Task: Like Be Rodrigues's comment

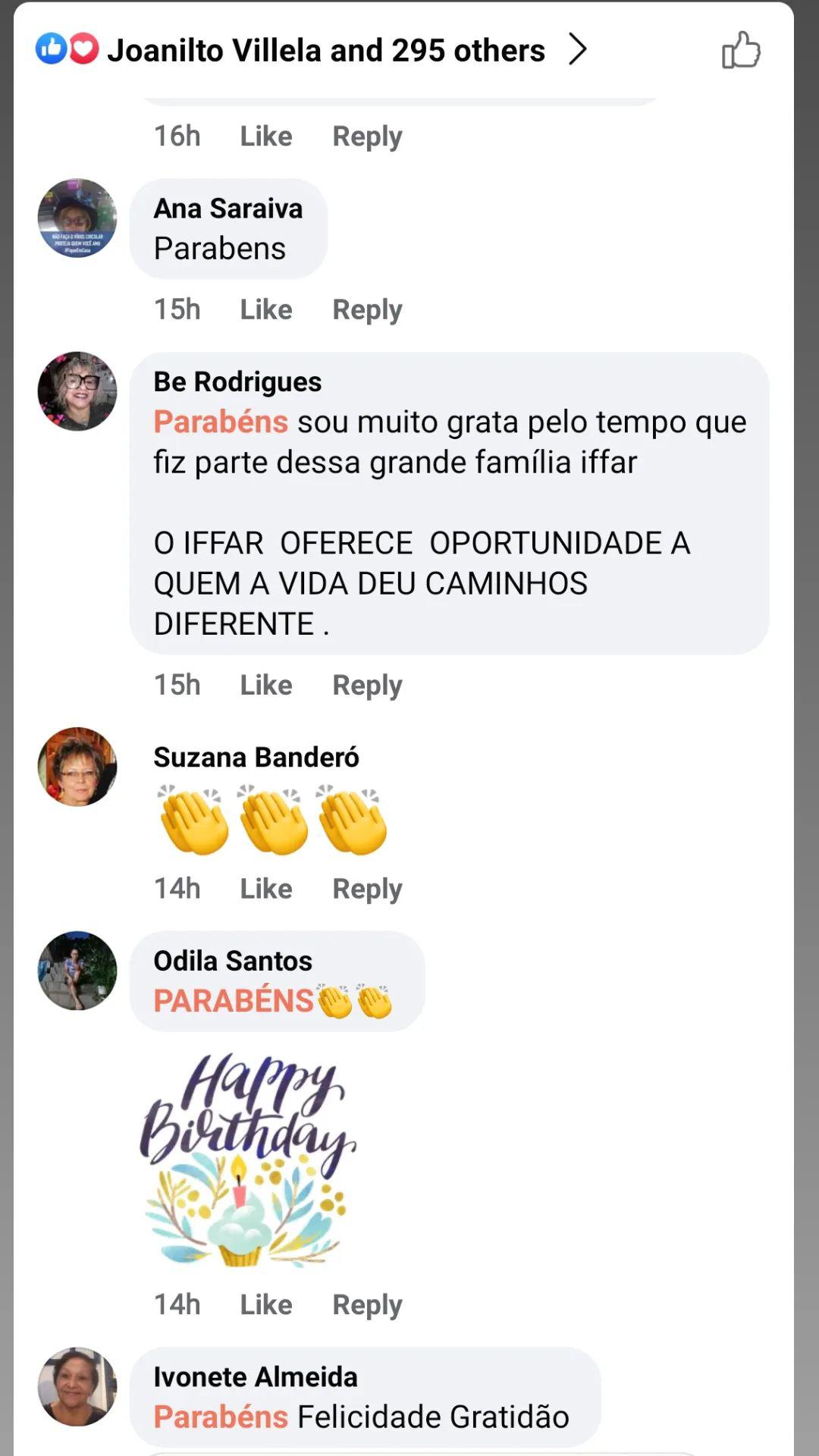Action: coord(265,685)
